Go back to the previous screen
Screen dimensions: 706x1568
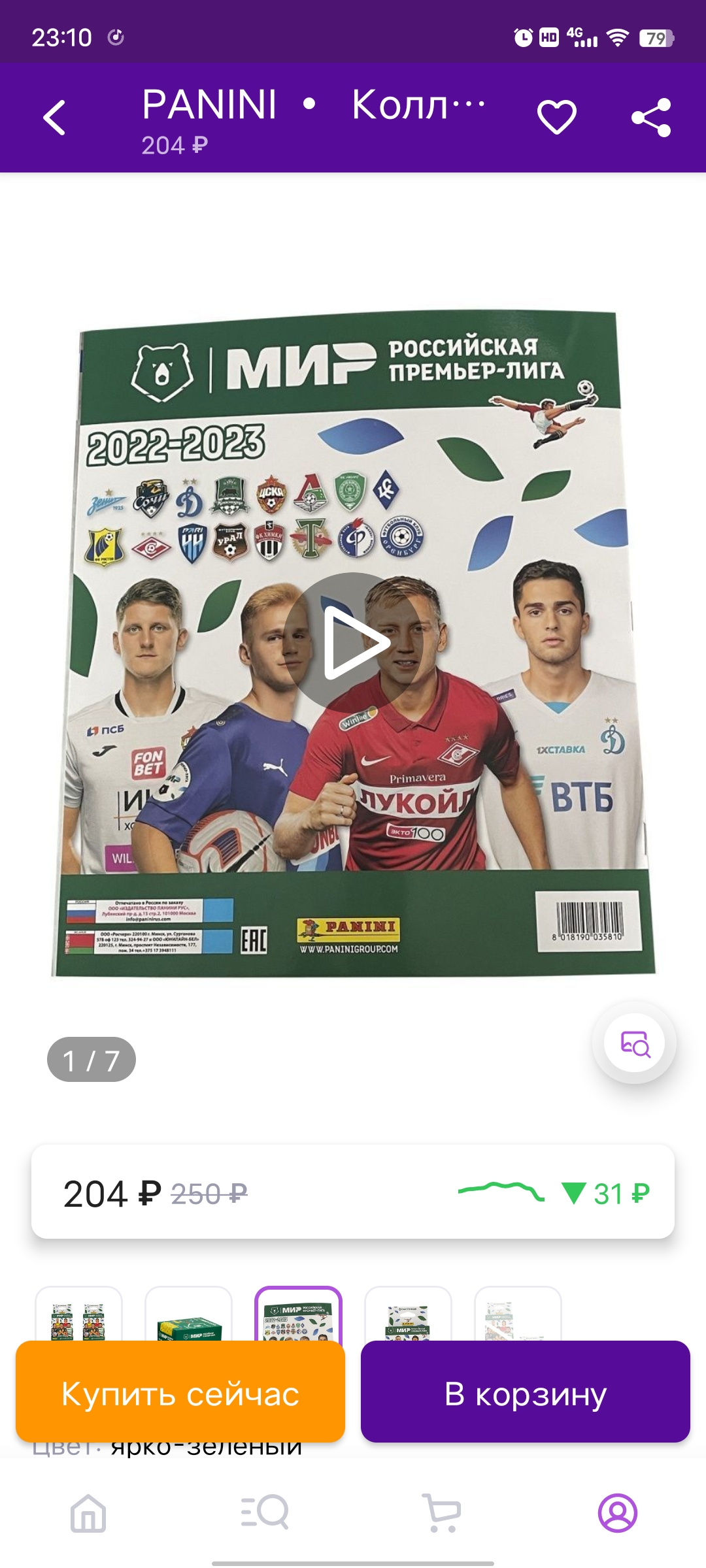coord(55,118)
